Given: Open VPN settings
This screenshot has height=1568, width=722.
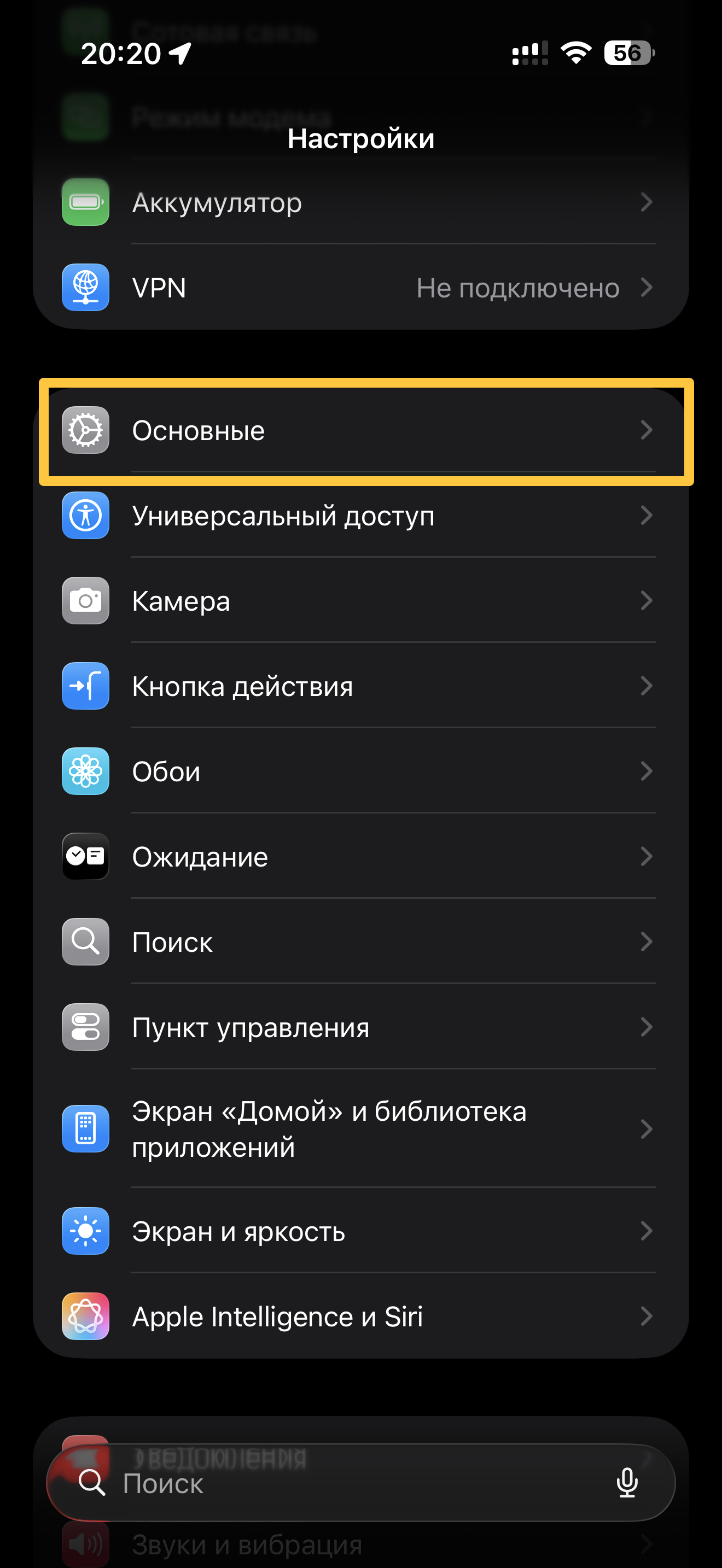Looking at the screenshot, I should click(x=359, y=288).
